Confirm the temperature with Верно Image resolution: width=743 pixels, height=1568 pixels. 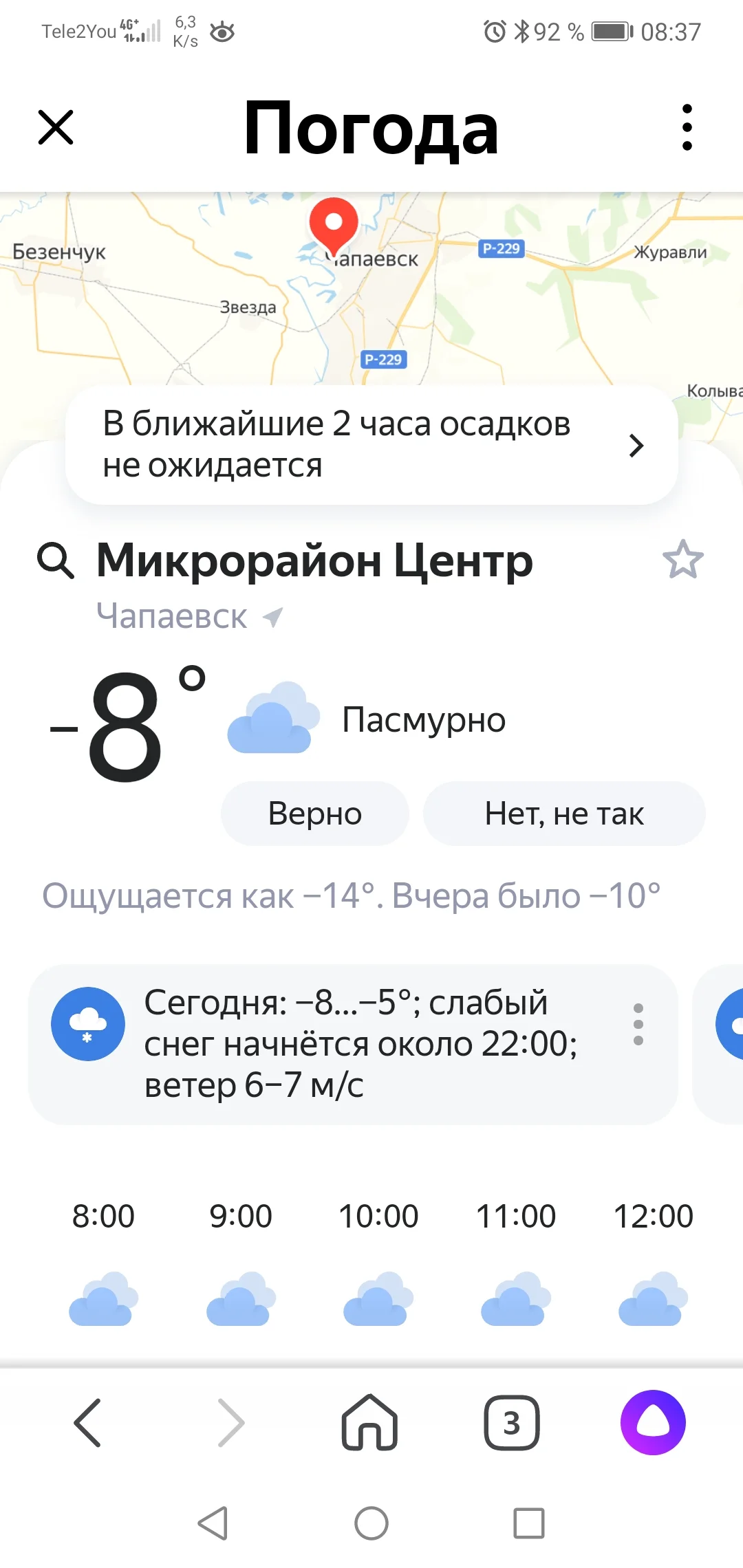point(314,813)
